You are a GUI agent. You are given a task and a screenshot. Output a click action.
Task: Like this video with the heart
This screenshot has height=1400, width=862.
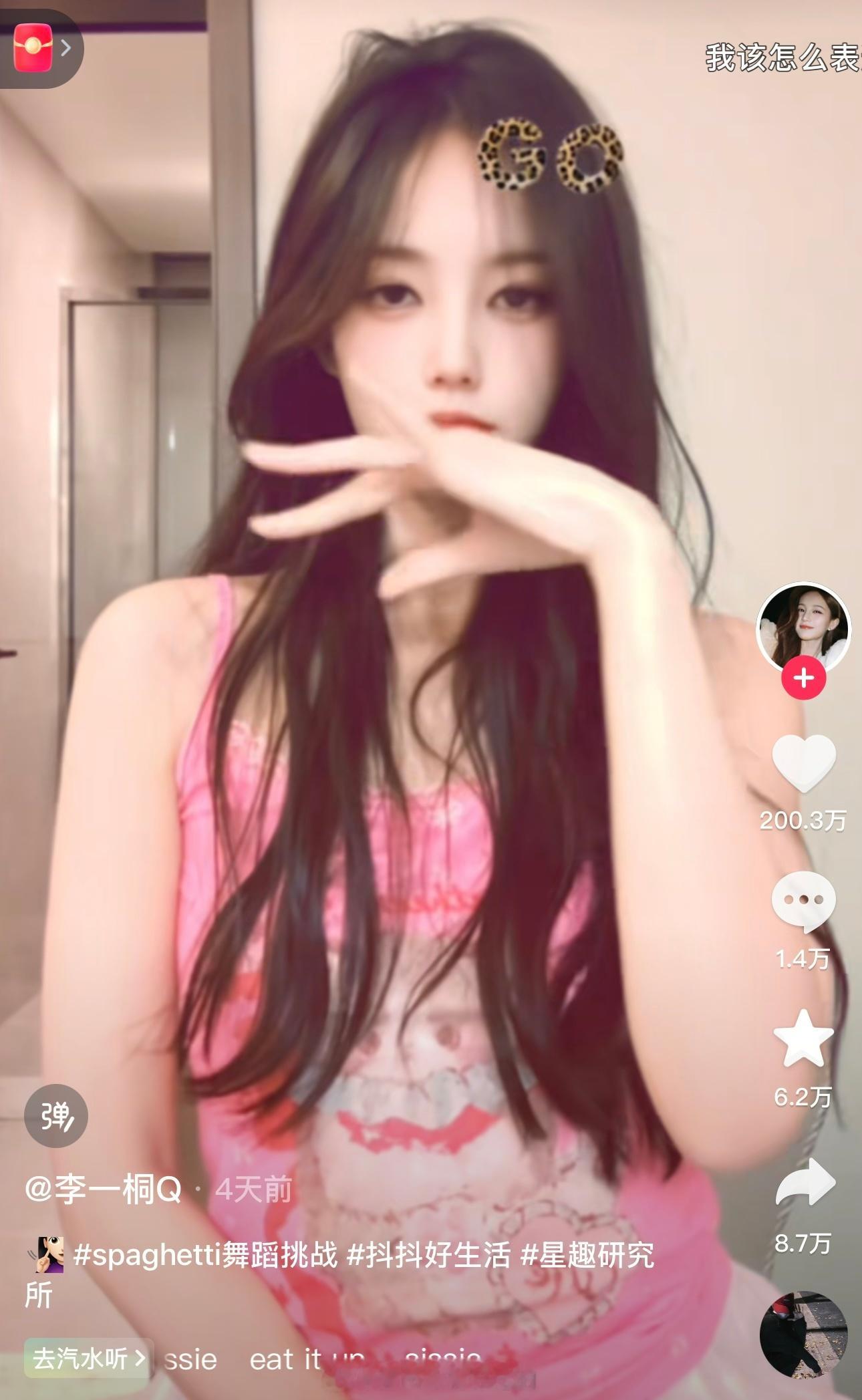[x=803, y=762]
